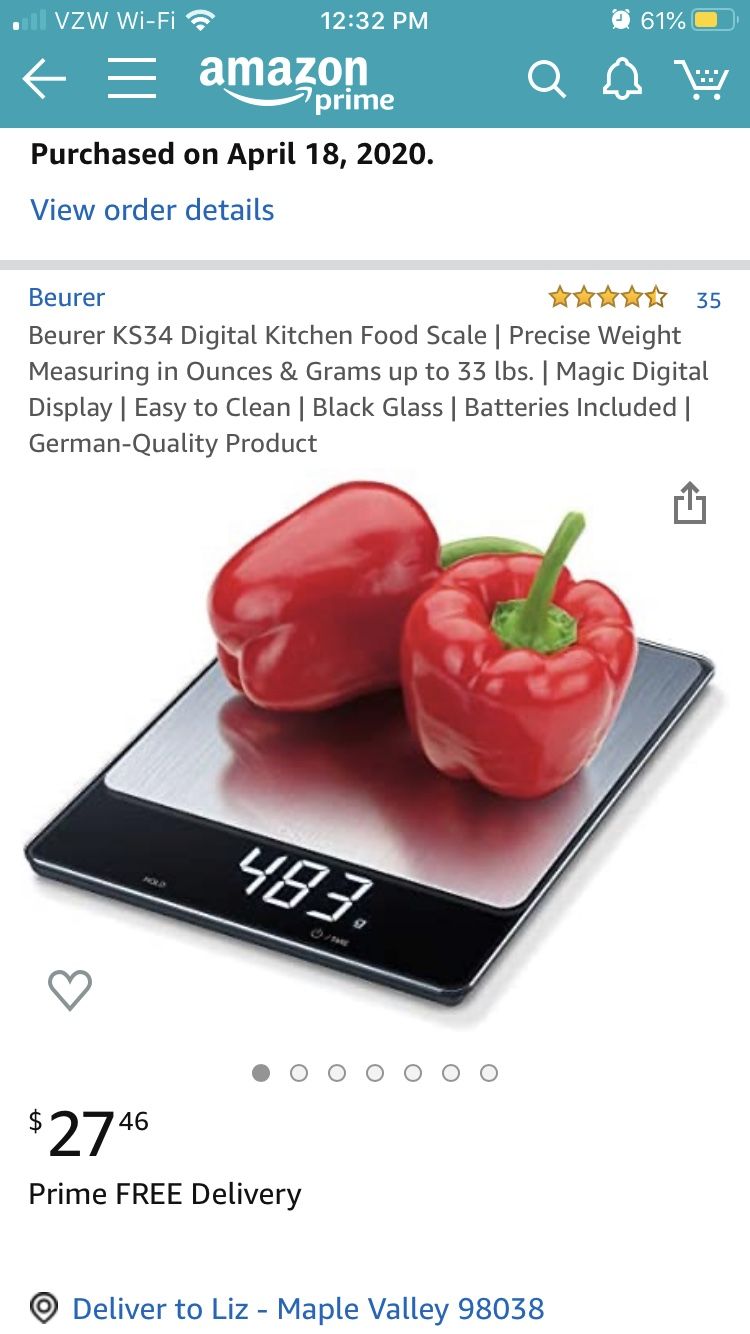Image resolution: width=750 pixels, height=1334 pixels.
Task: Change delivery address for Liz - Maple Valley
Action: (x=308, y=1308)
